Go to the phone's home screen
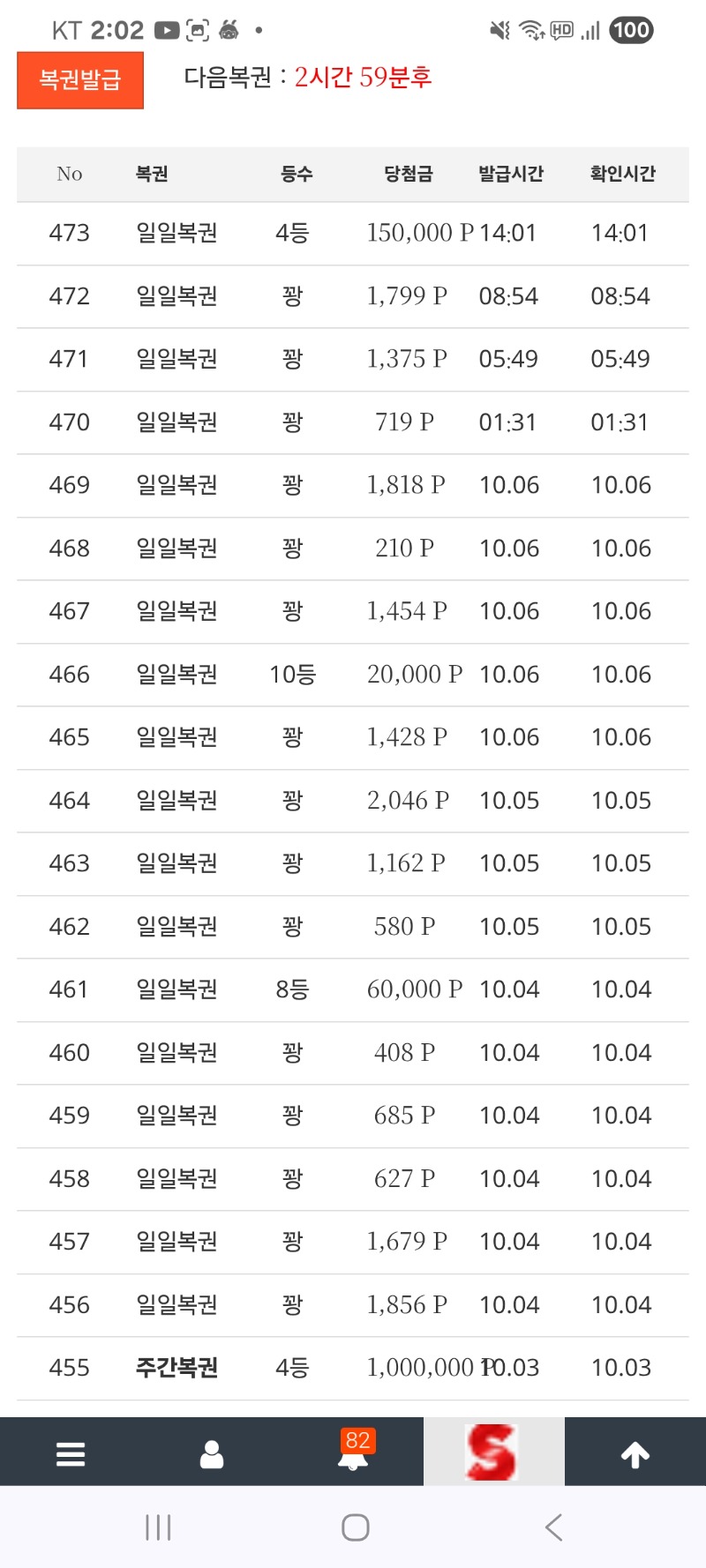The image size is (706, 1568). tap(355, 1527)
